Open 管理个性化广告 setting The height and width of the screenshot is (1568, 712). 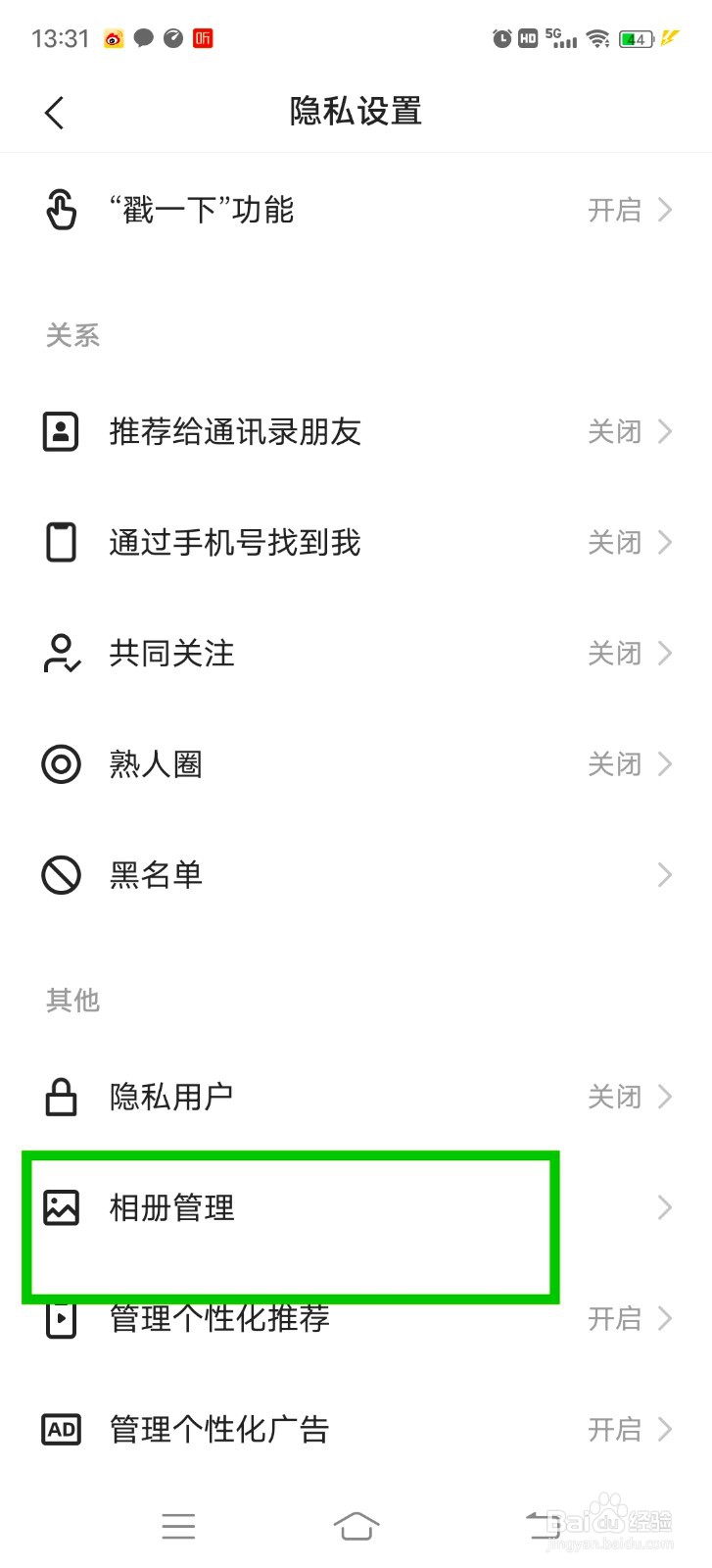pyautogui.click(x=356, y=1431)
